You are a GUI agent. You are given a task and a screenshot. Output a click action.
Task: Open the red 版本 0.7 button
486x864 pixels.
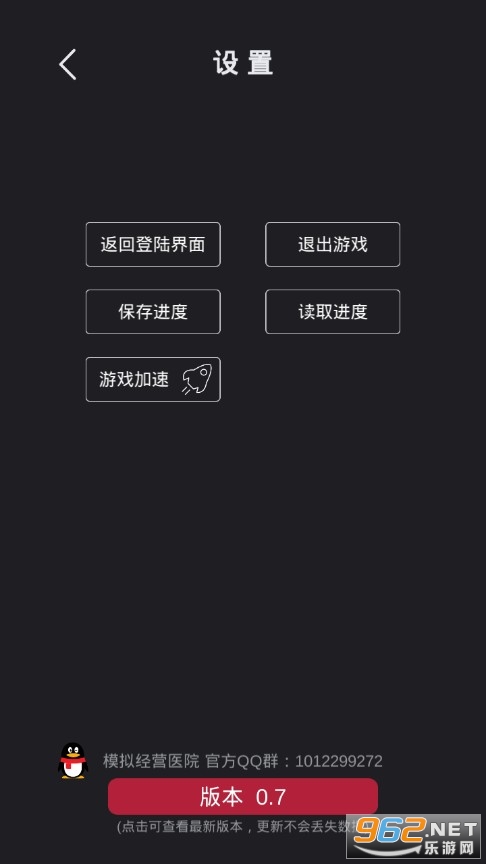(243, 796)
